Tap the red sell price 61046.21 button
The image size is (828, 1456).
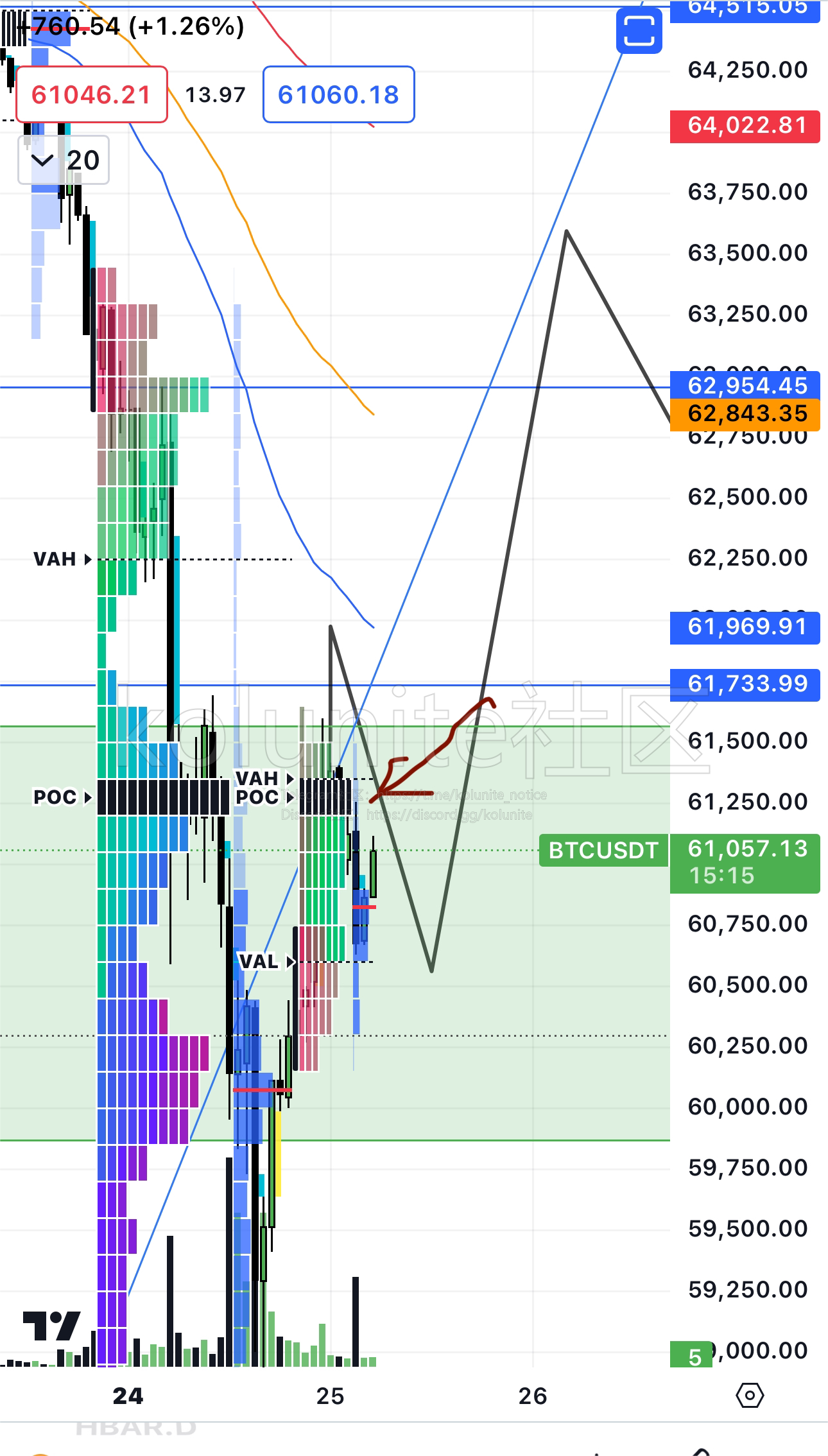(91, 94)
